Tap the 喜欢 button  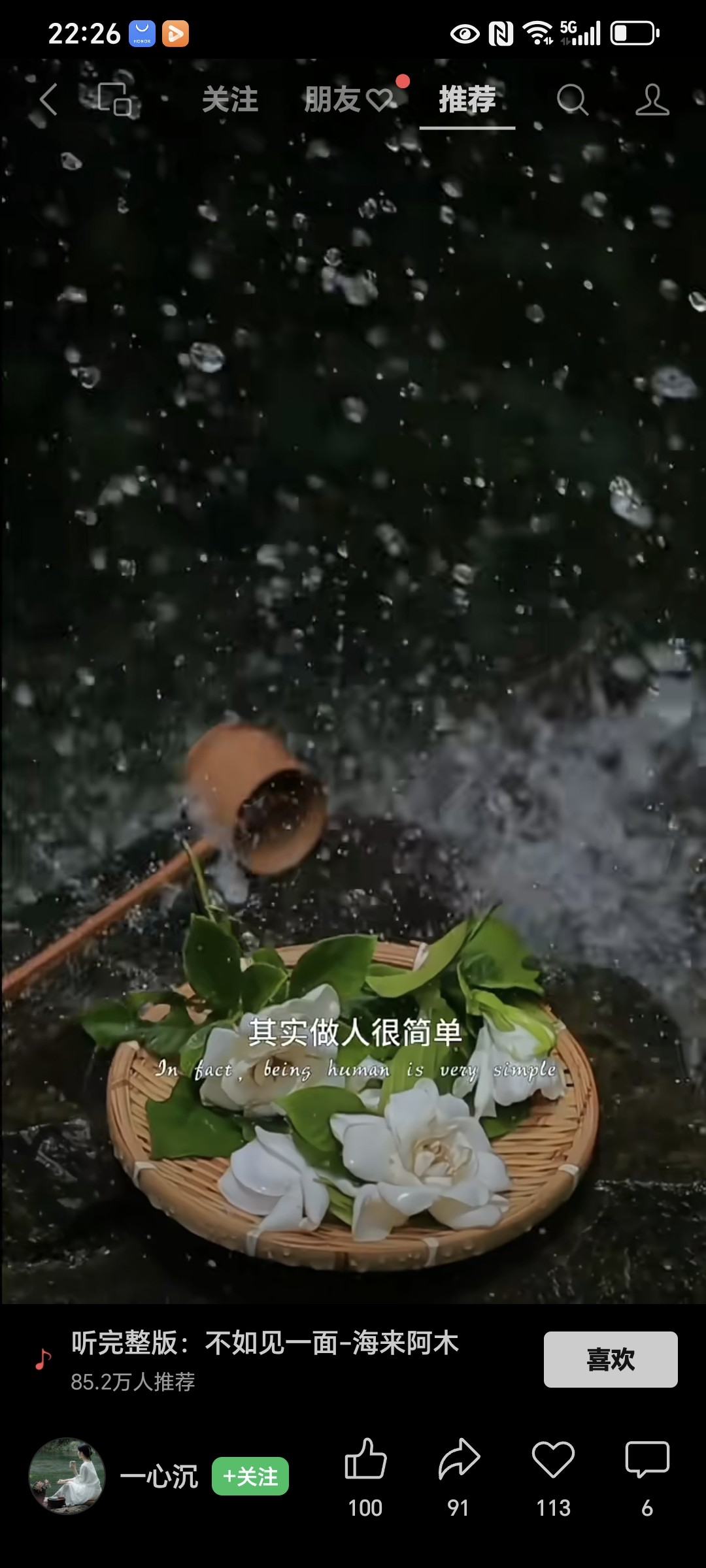point(610,1360)
